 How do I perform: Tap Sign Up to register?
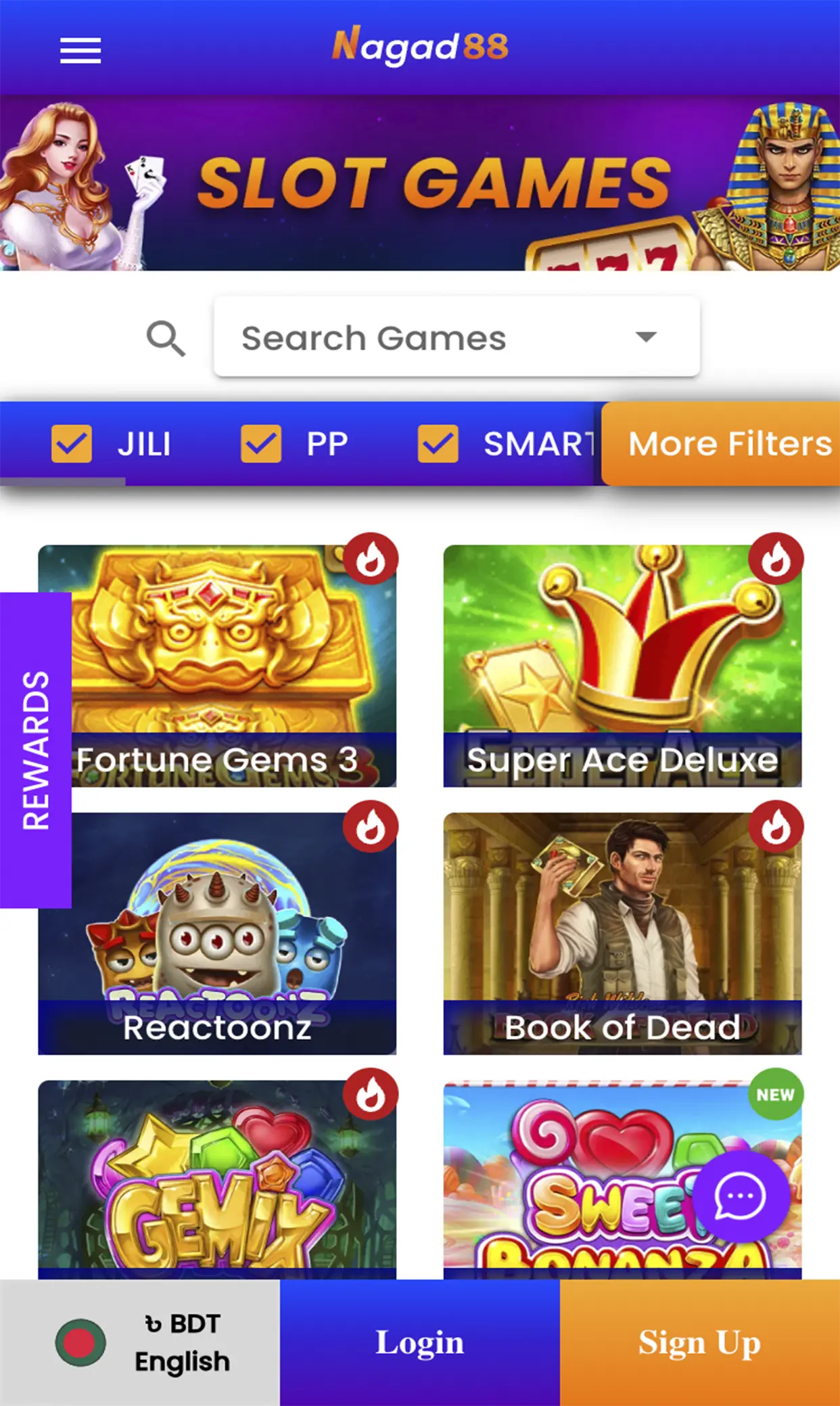[699, 1342]
